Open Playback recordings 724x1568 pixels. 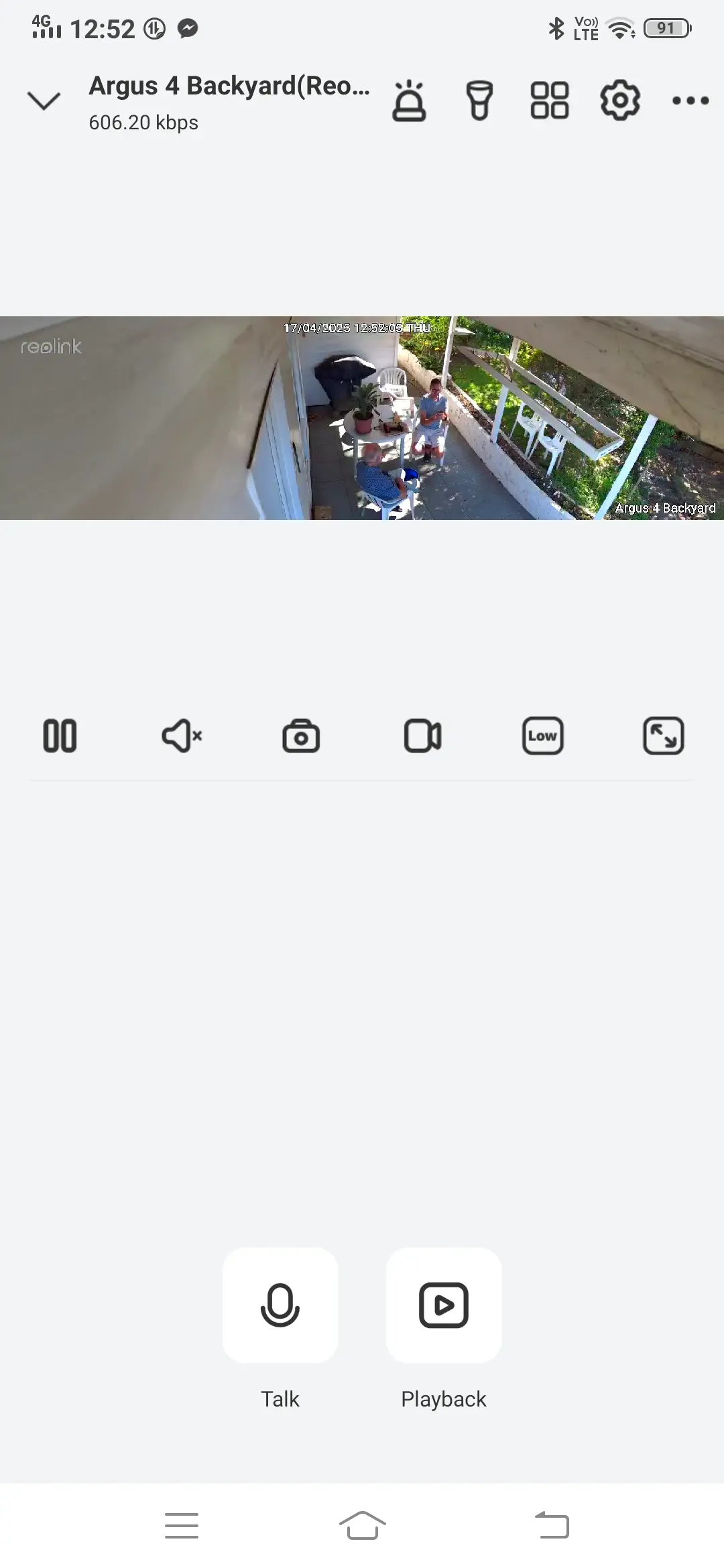444,1305
